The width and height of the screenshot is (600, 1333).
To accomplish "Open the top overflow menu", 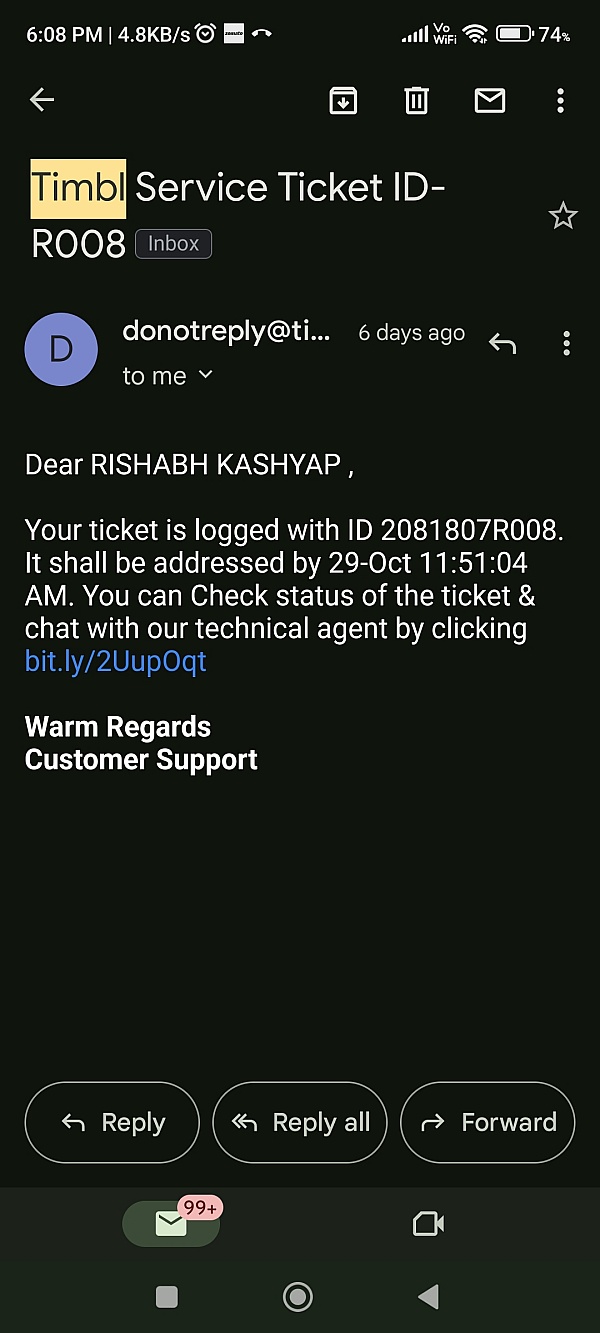I will (560, 99).
